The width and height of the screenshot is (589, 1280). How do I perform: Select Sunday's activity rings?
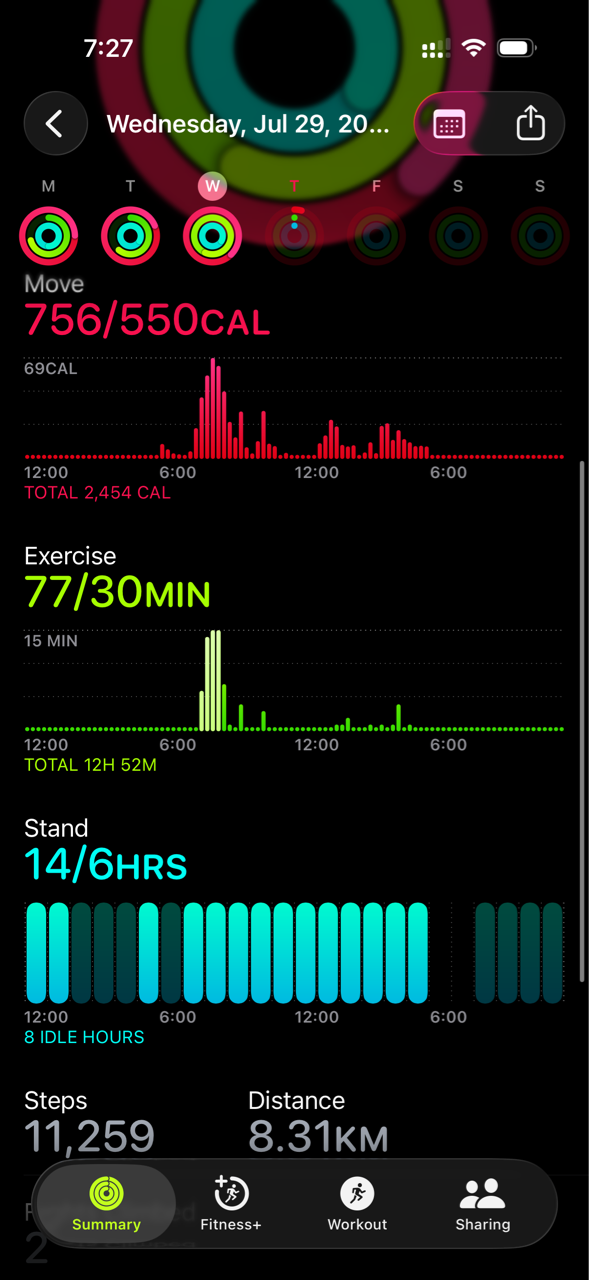[540, 236]
